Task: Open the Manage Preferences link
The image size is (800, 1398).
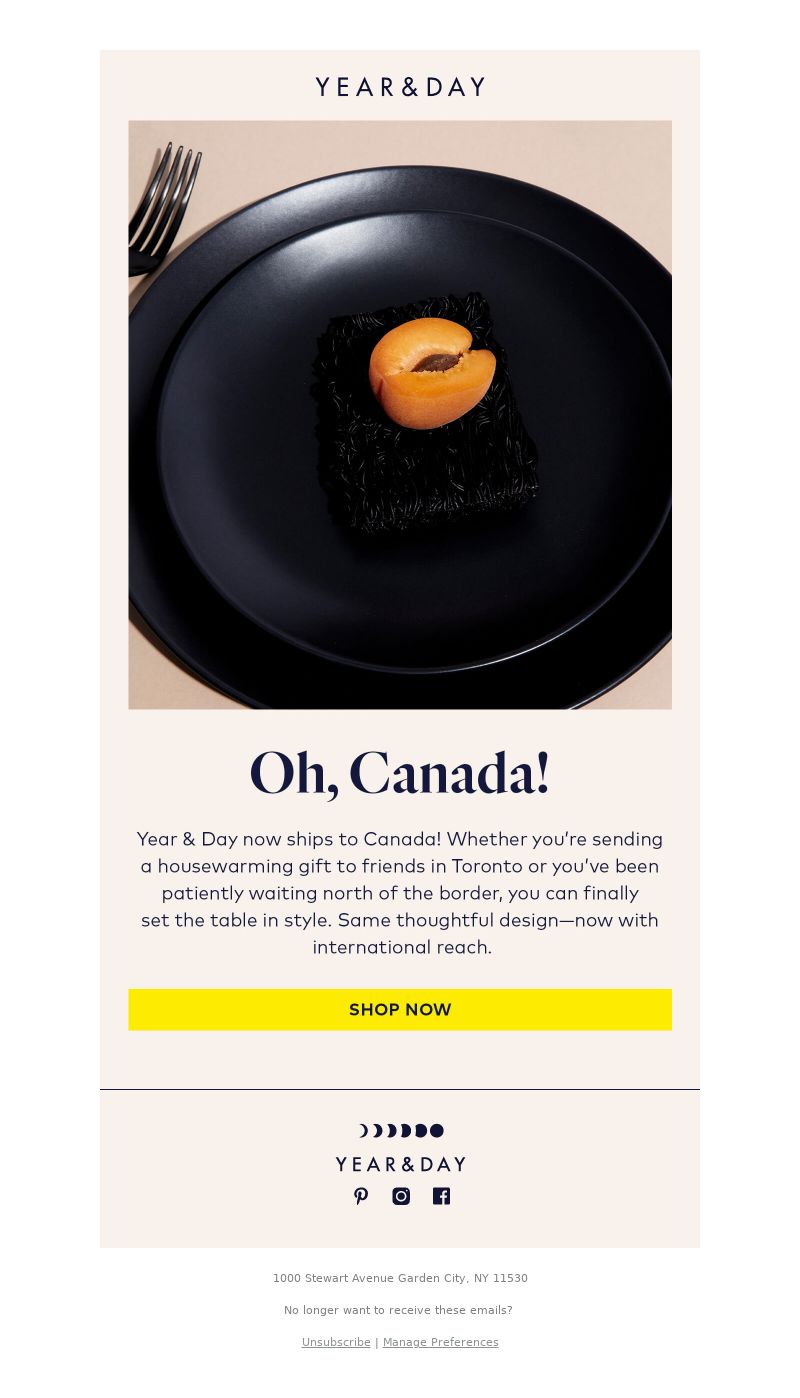Action: [x=440, y=1342]
